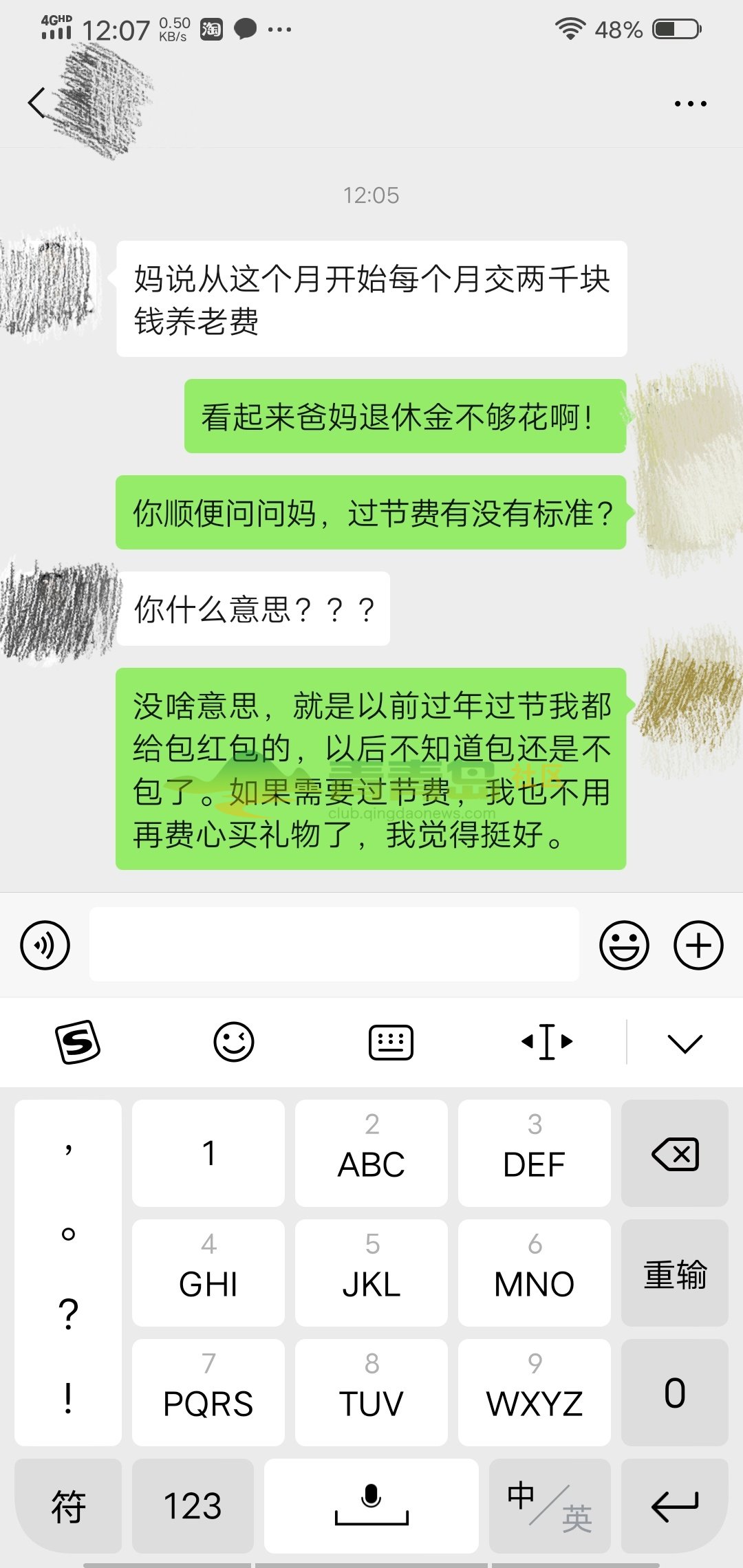Focus the message text field
The height and width of the screenshot is (1568, 743).
[334, 944]
